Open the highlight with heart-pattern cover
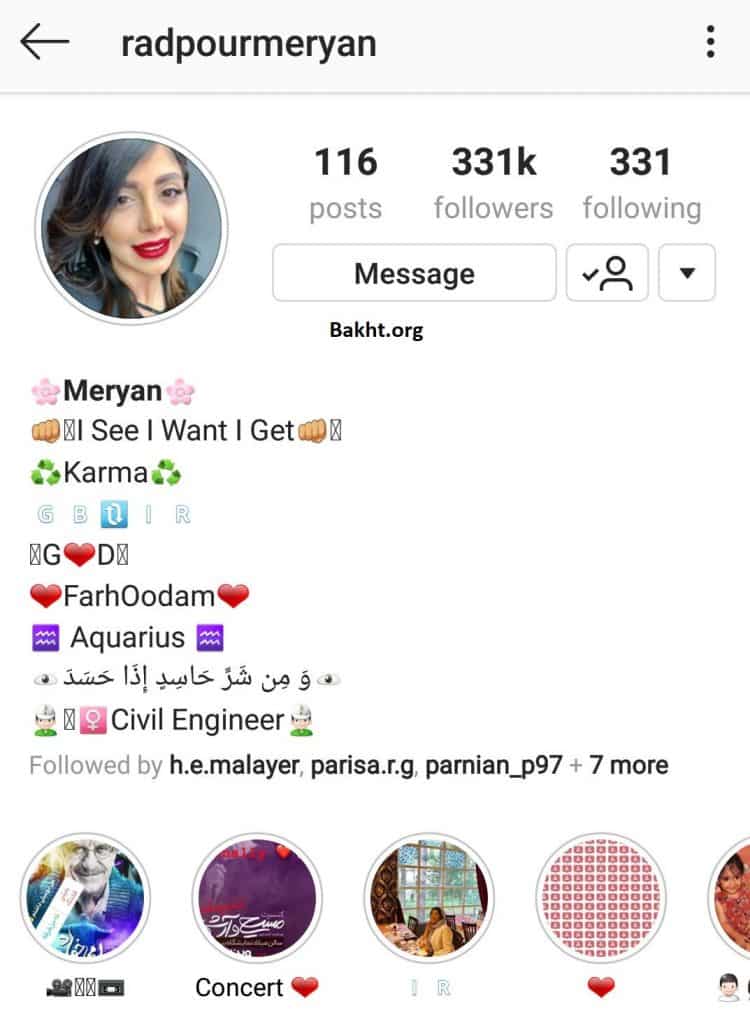The width and height of the screenshot is (750, 1024). pyautogui.click(x=600, y=898)
